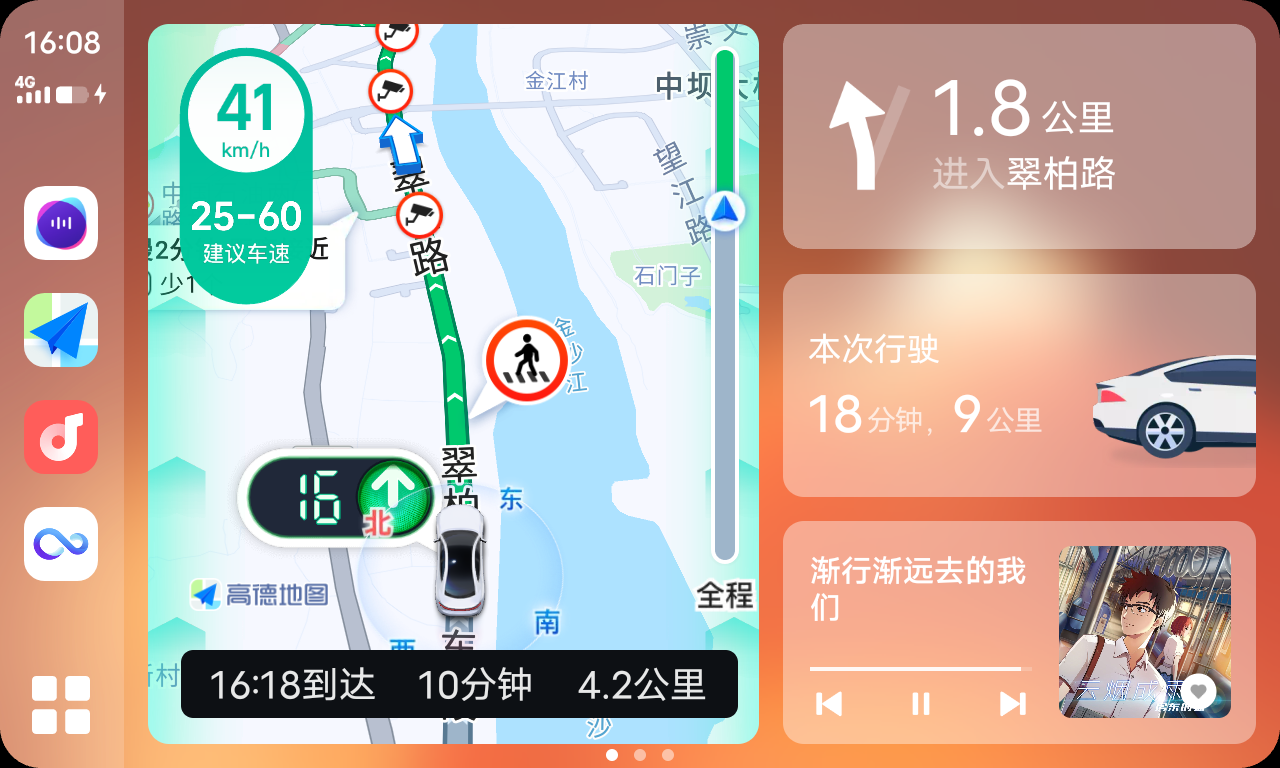Skip to the previous track
This screenshot has width=1280, height=768.
(829, 704)
